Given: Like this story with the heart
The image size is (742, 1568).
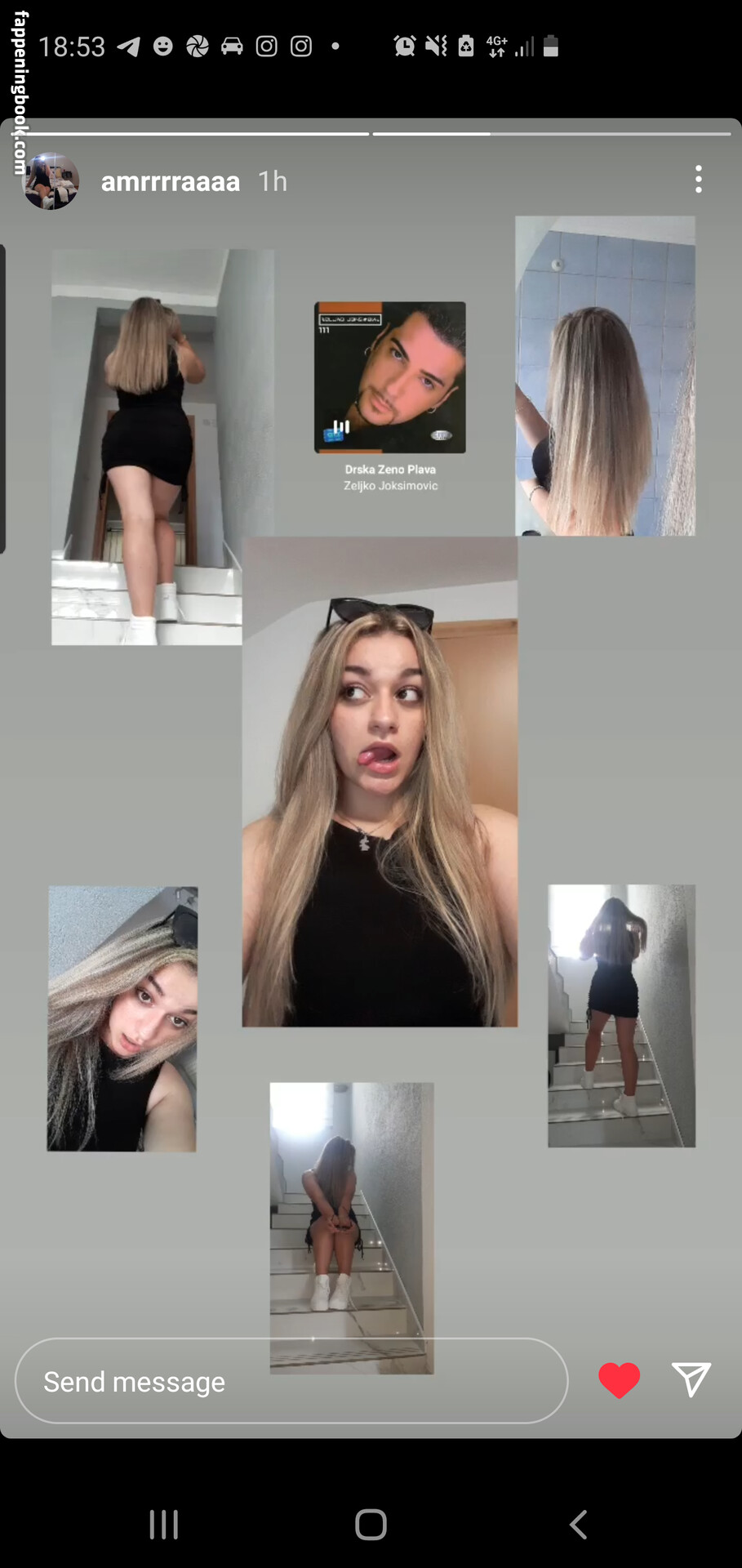Looking at the screenshot, I should [619, 1381].
